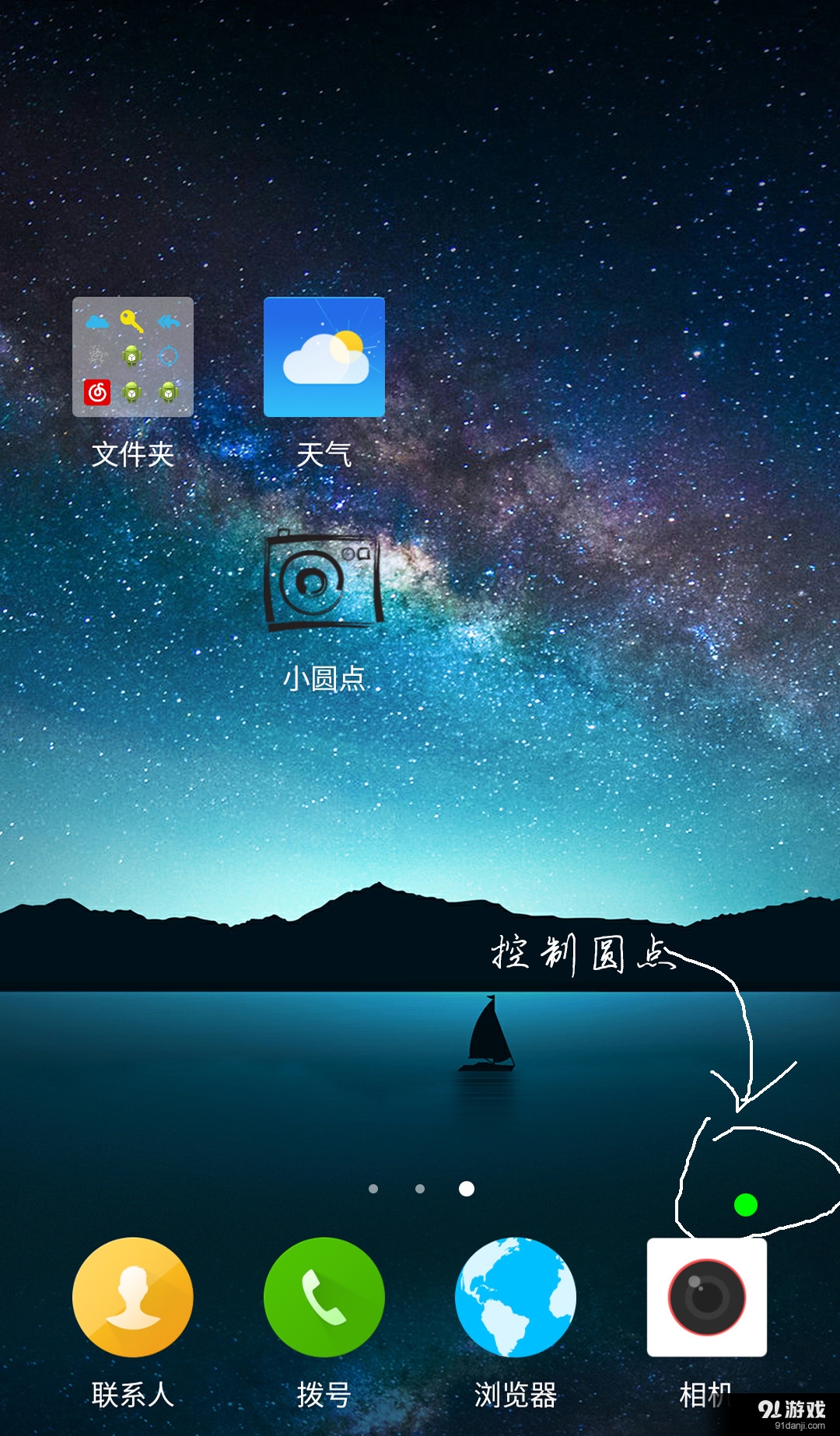
Task: Tap the red NetEase Cloud Music mini icon
Action: (x=96, y=392)
